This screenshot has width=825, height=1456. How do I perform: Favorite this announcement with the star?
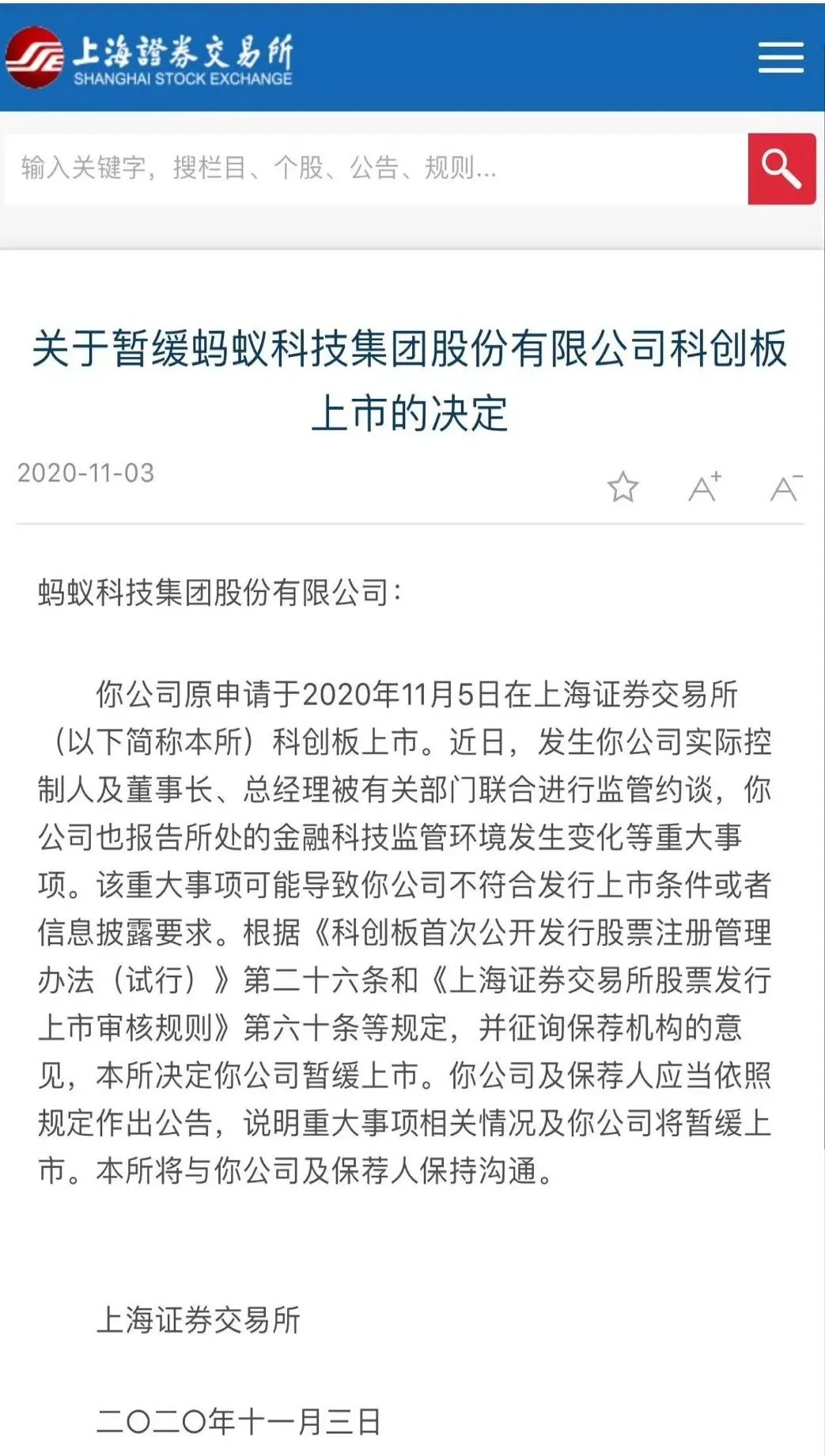click(623, 487)
